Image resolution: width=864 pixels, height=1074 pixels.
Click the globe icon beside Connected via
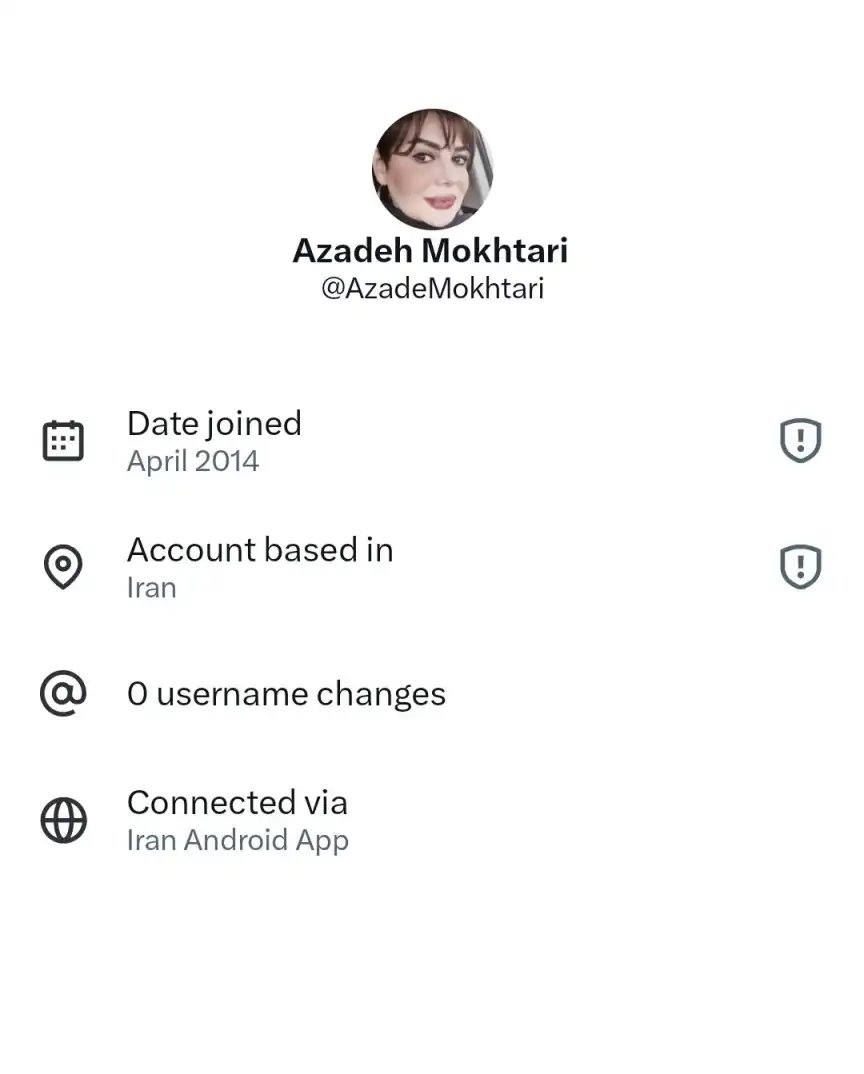tap(63, 820)
